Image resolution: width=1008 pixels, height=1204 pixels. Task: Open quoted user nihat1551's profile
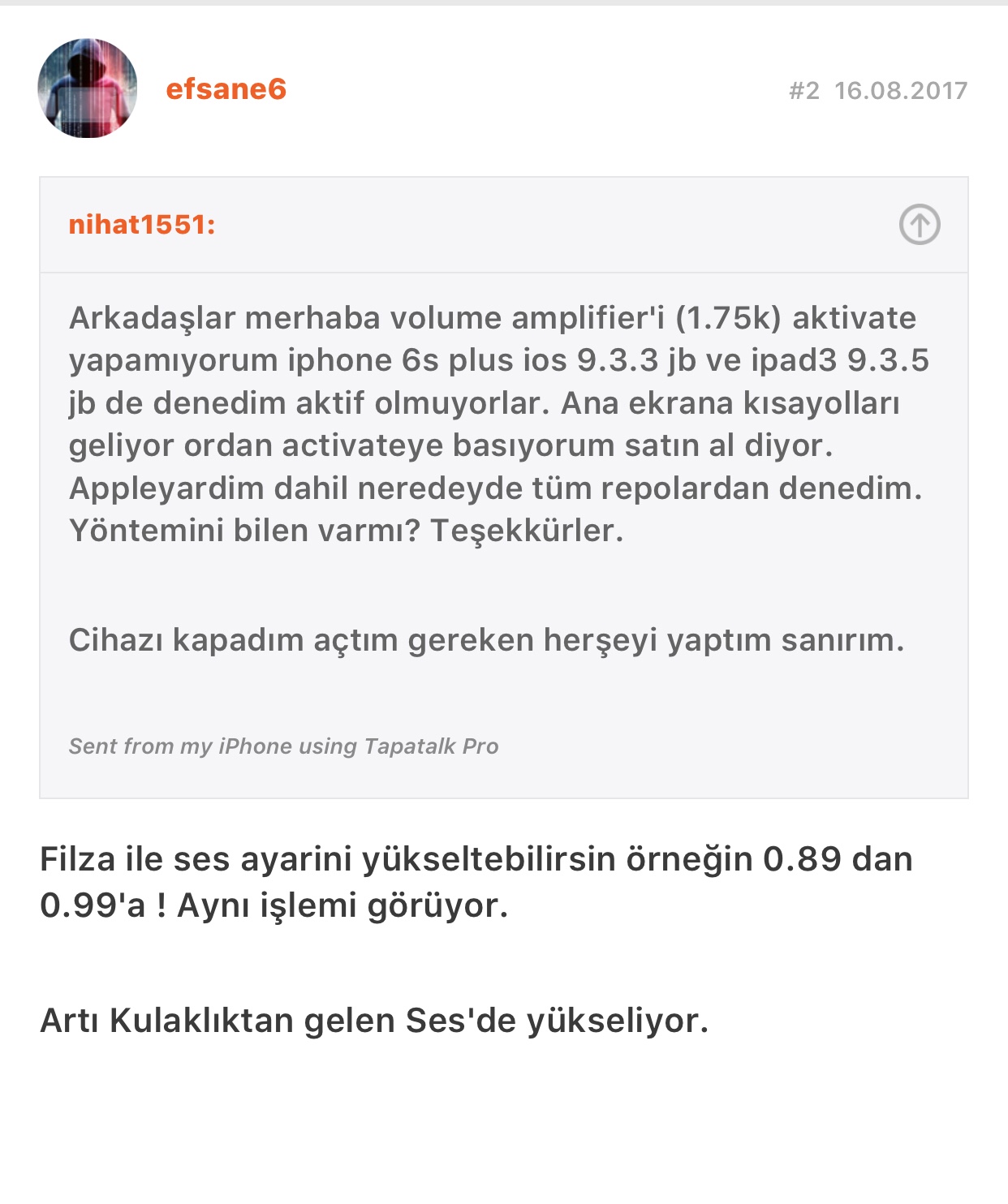tap(141, 225)
